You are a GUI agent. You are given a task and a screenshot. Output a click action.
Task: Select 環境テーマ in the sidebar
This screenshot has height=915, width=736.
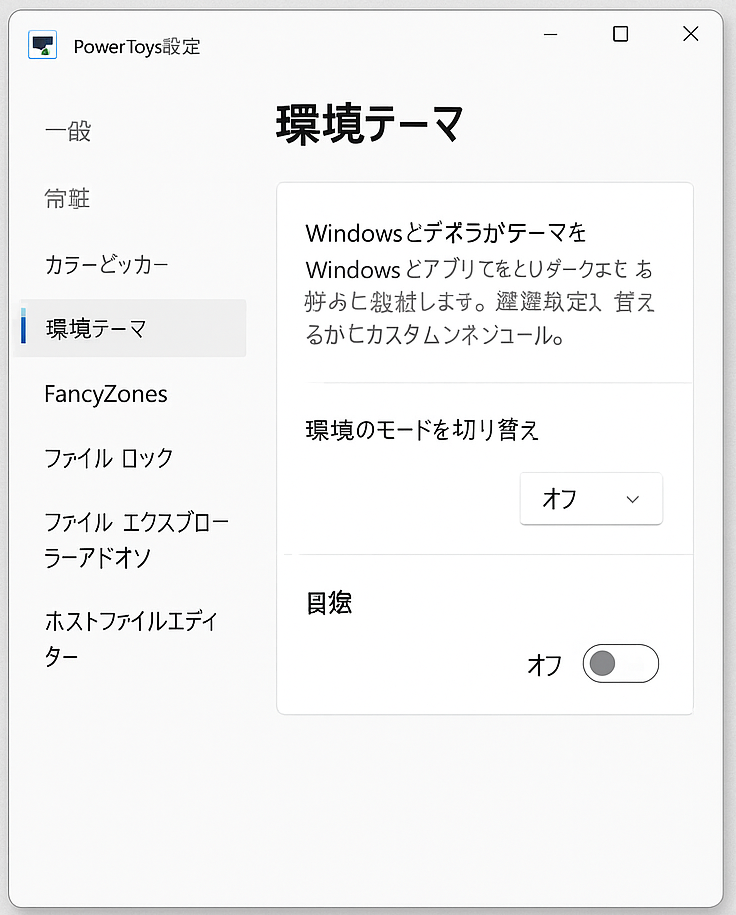pos(96,328)
